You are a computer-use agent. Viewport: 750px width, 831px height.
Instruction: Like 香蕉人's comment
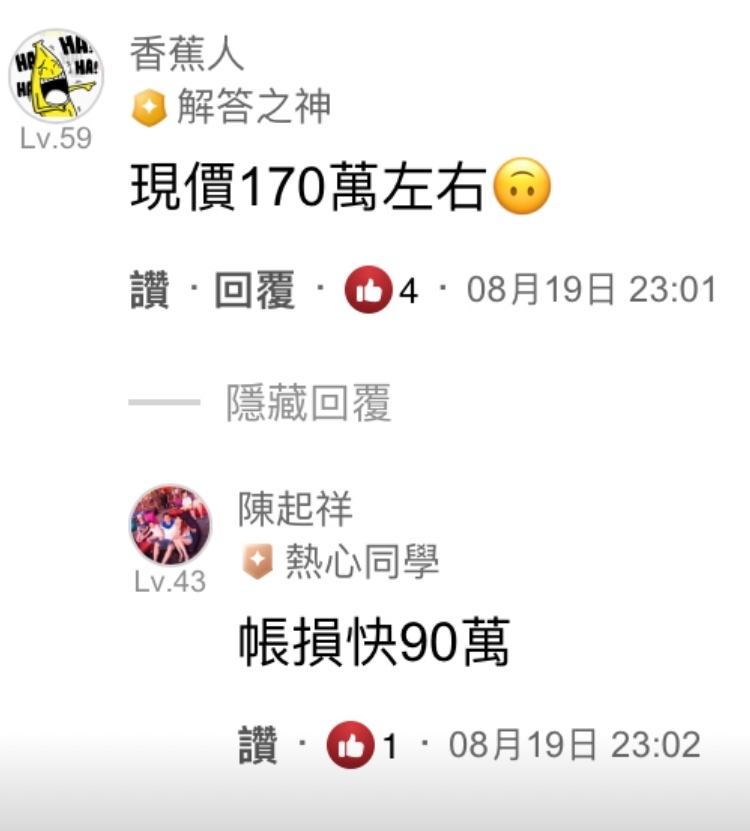(150, 292)
